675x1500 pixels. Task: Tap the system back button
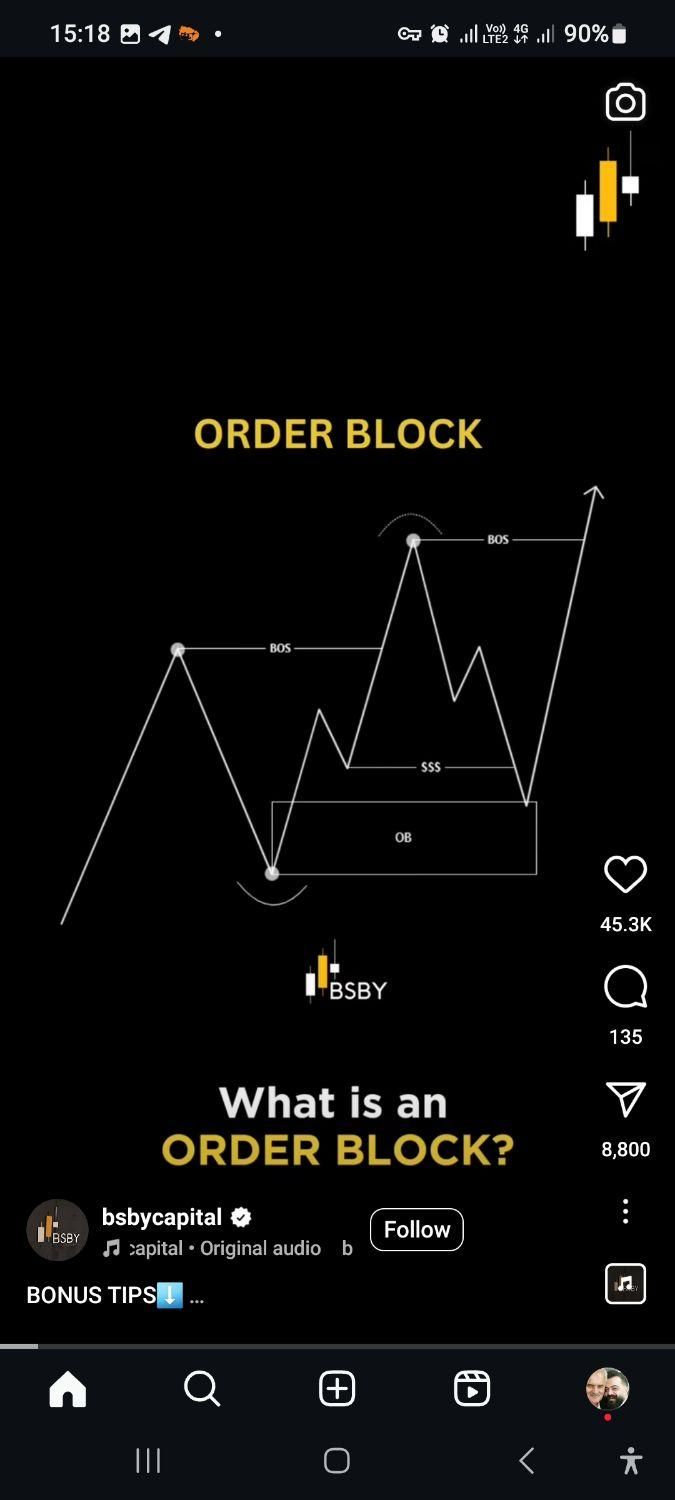(x=526, y=1461)
